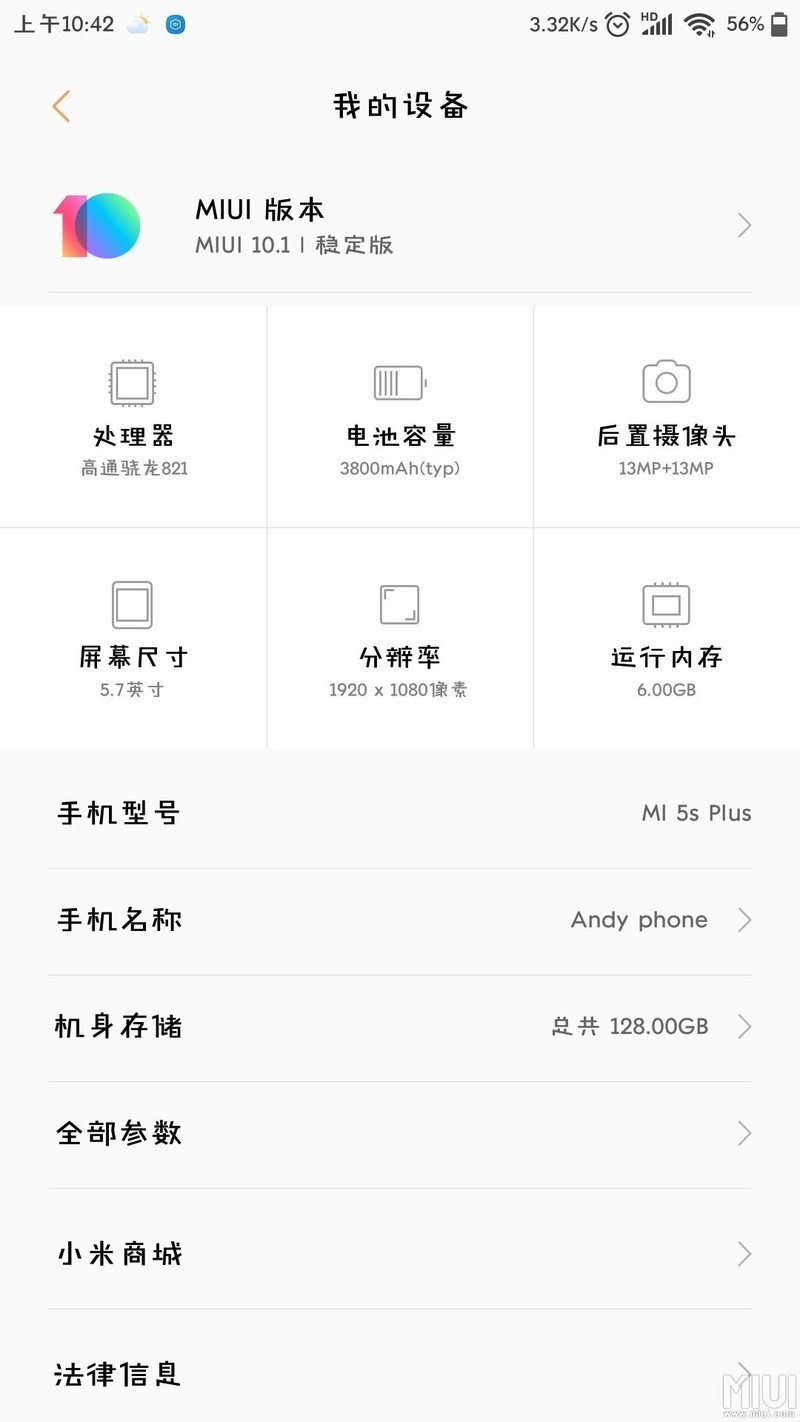Screen dimensions: 800x1422
Task: Tap the RAM (运行内存) icon
Action: [665, 603]
